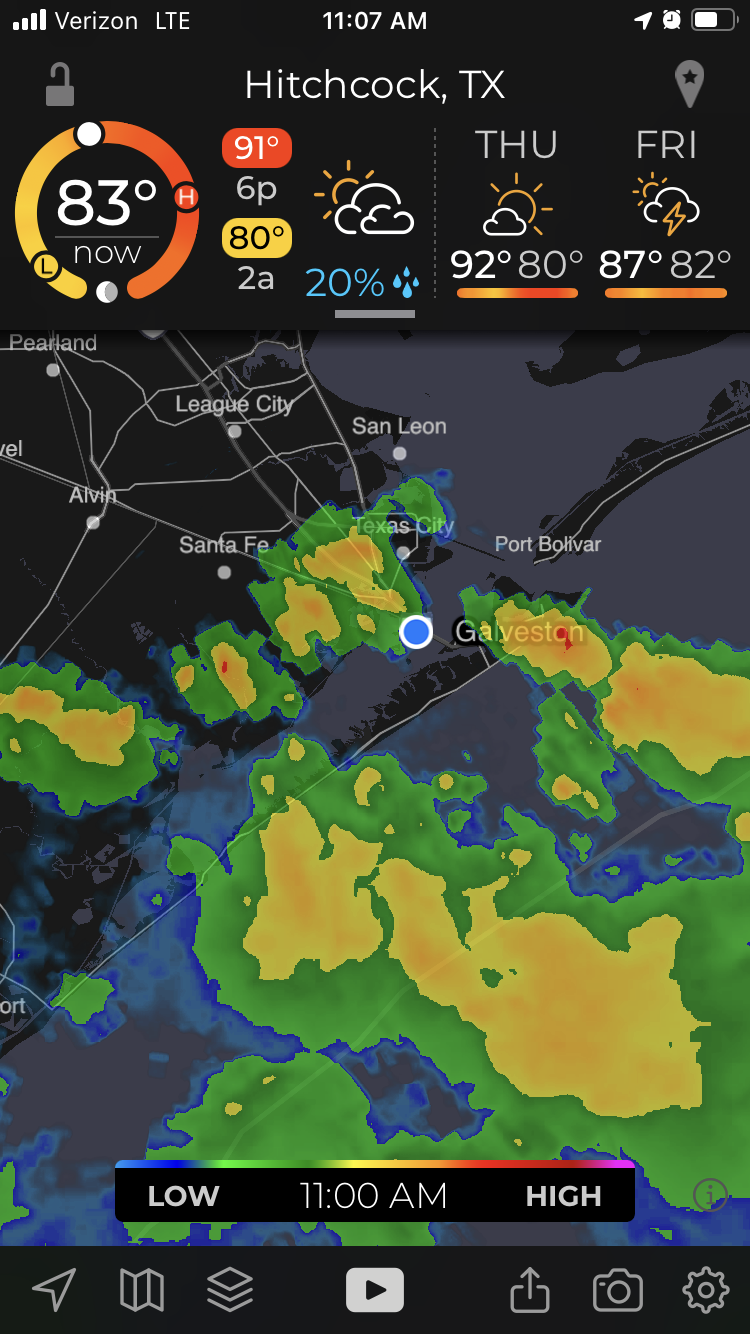Open Friday's forecast
This screenshot has height=1334, width=750.
[666, 214]
